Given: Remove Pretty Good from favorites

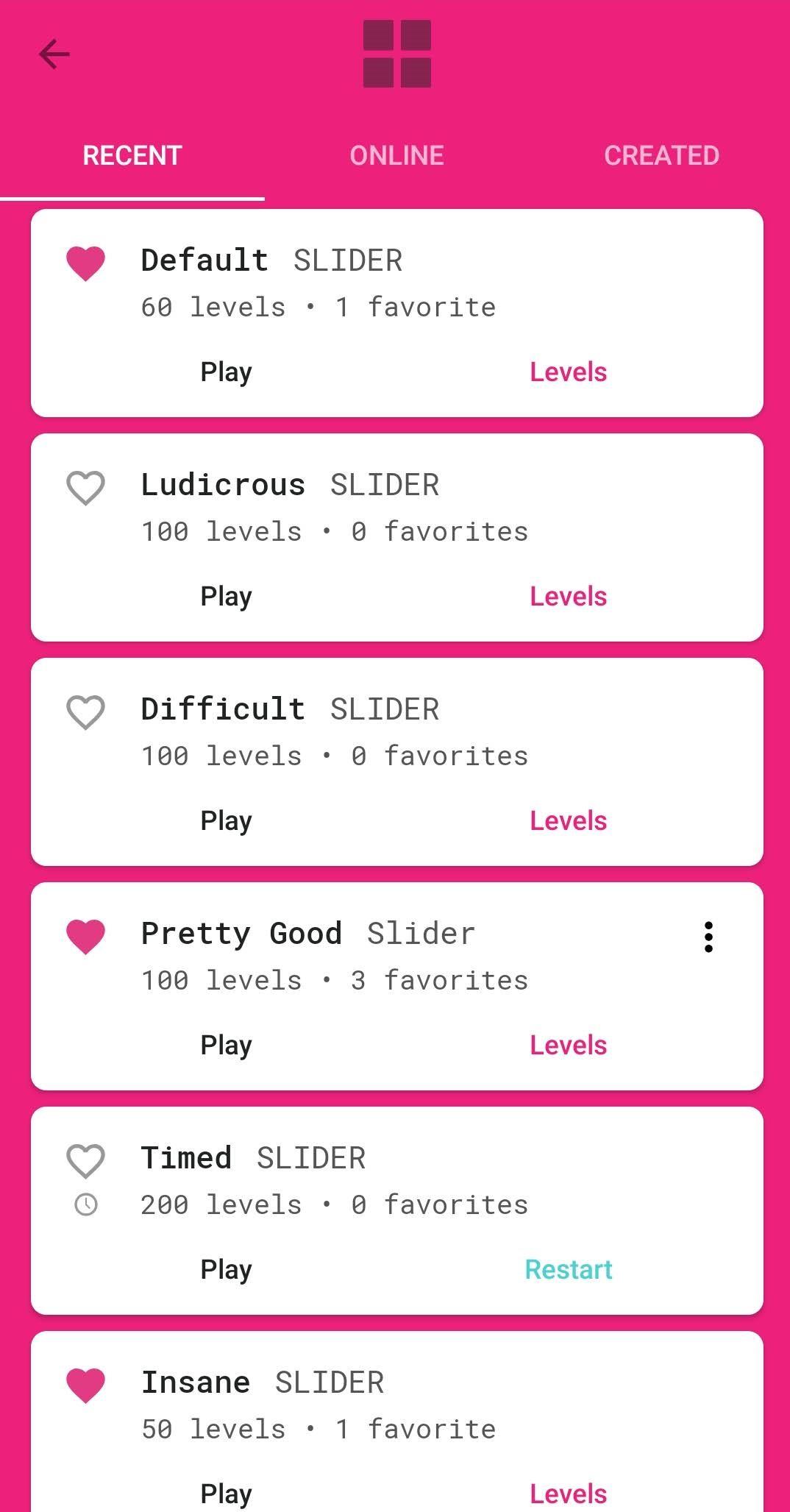Looking at the screenshot, I should 86,936.
